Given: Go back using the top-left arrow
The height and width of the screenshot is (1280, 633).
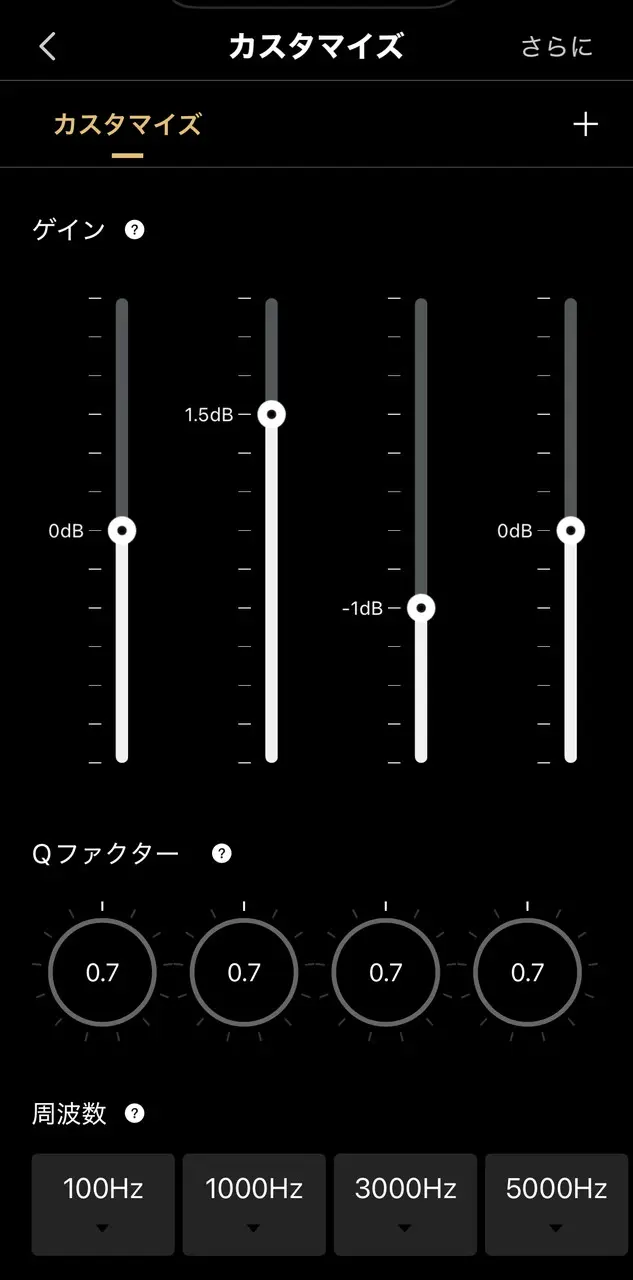Looking at the screenshot, I should 47,47.
